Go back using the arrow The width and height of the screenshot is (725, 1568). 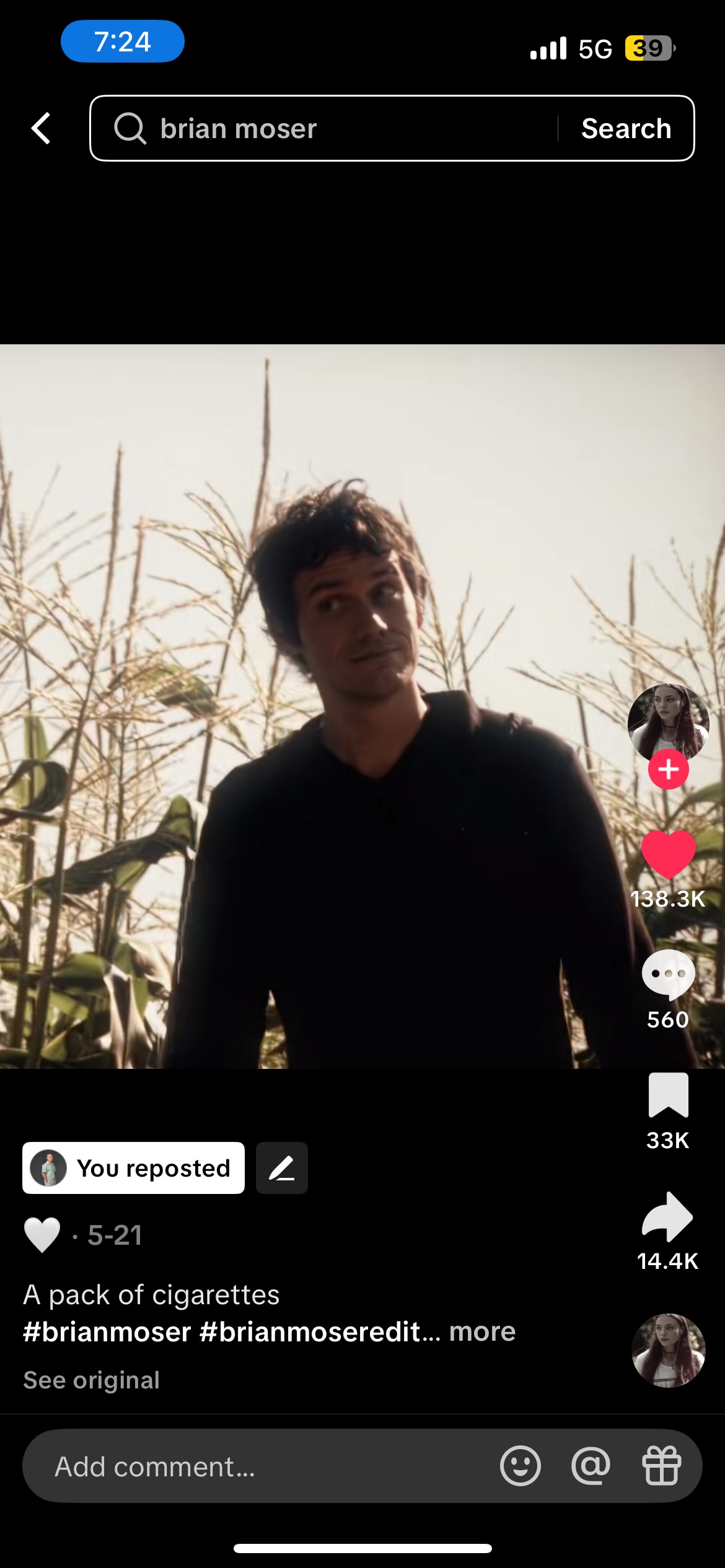41,129
